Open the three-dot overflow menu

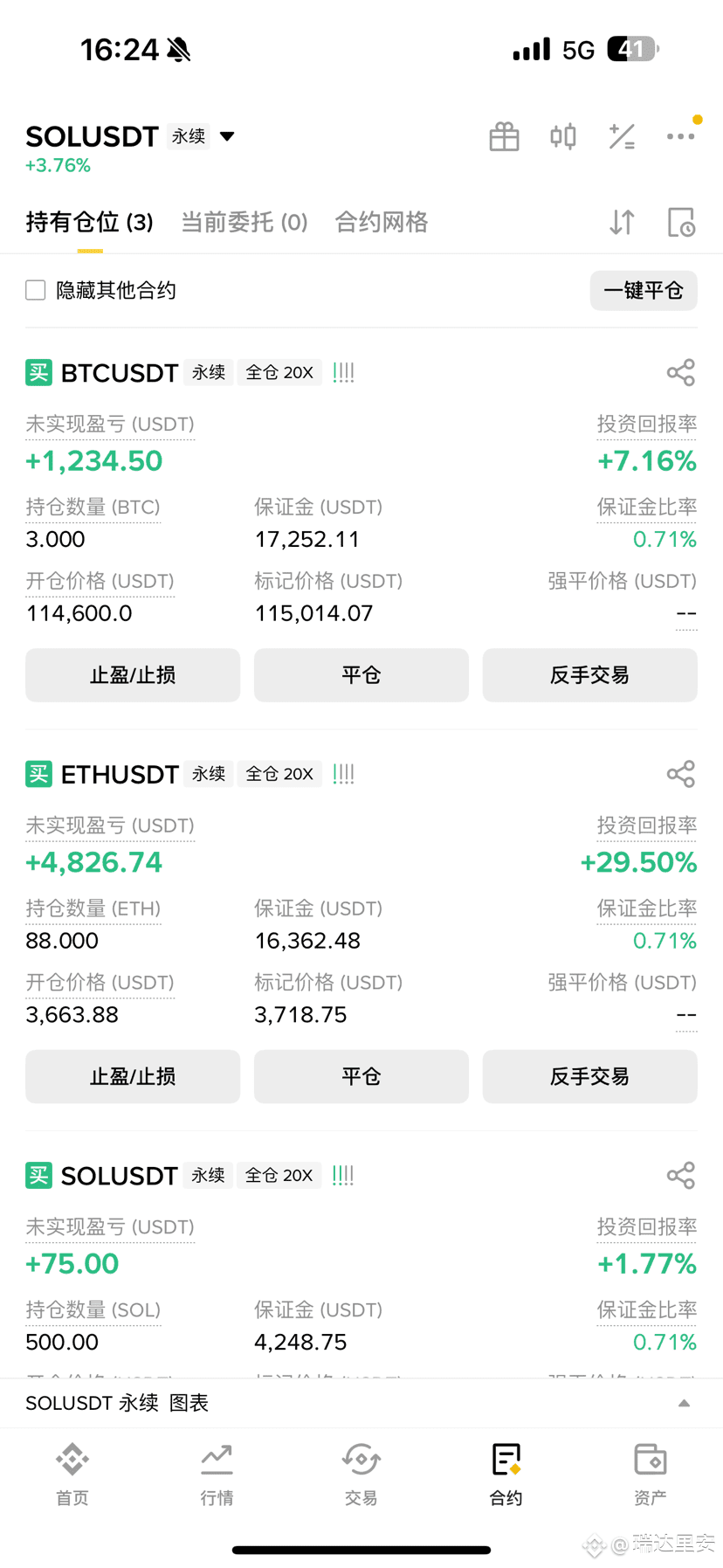(680, 136)
